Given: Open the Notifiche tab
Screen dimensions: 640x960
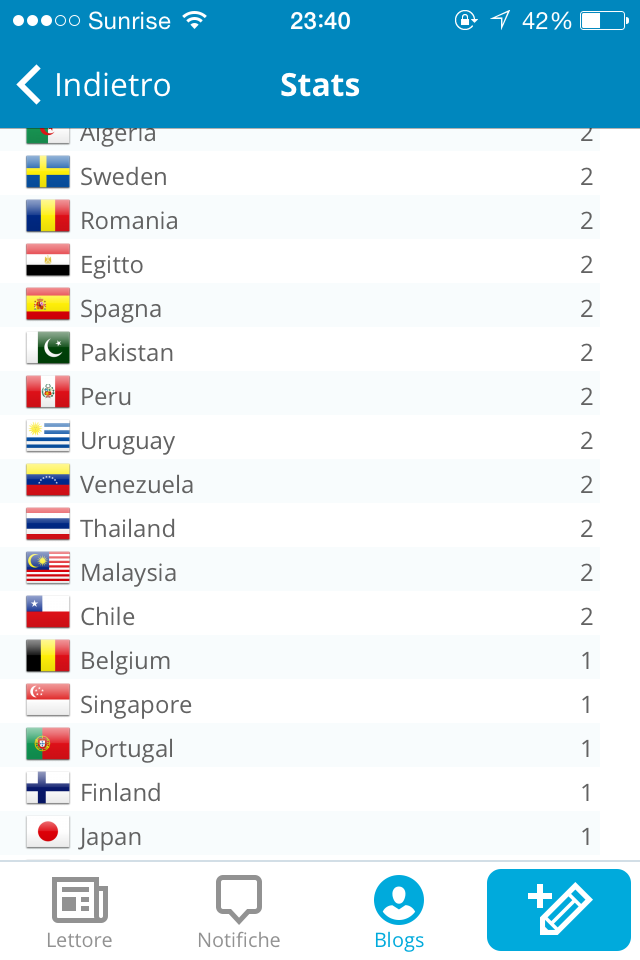Looking at the screenshot, I should [x=239, y=912].
